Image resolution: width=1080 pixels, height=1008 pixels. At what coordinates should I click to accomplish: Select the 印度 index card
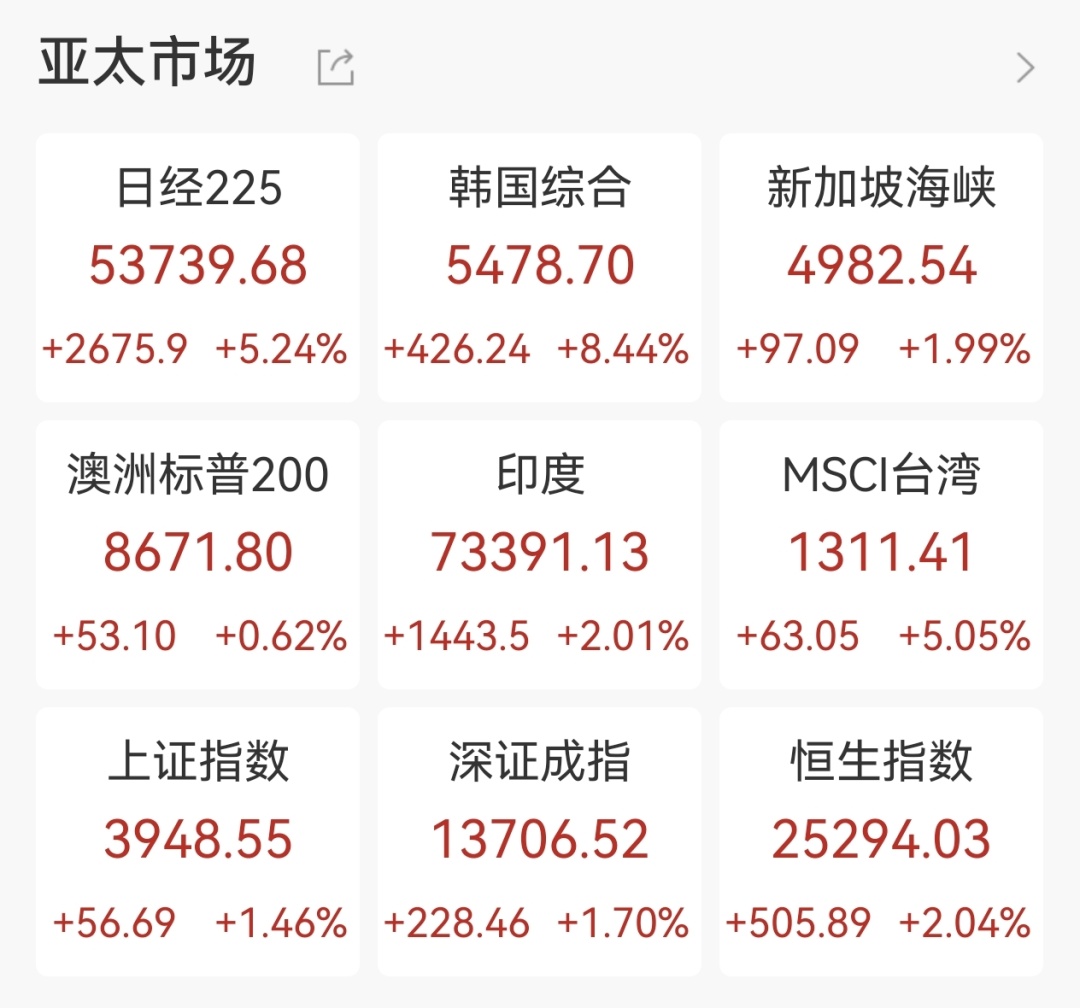coord(539,555)
